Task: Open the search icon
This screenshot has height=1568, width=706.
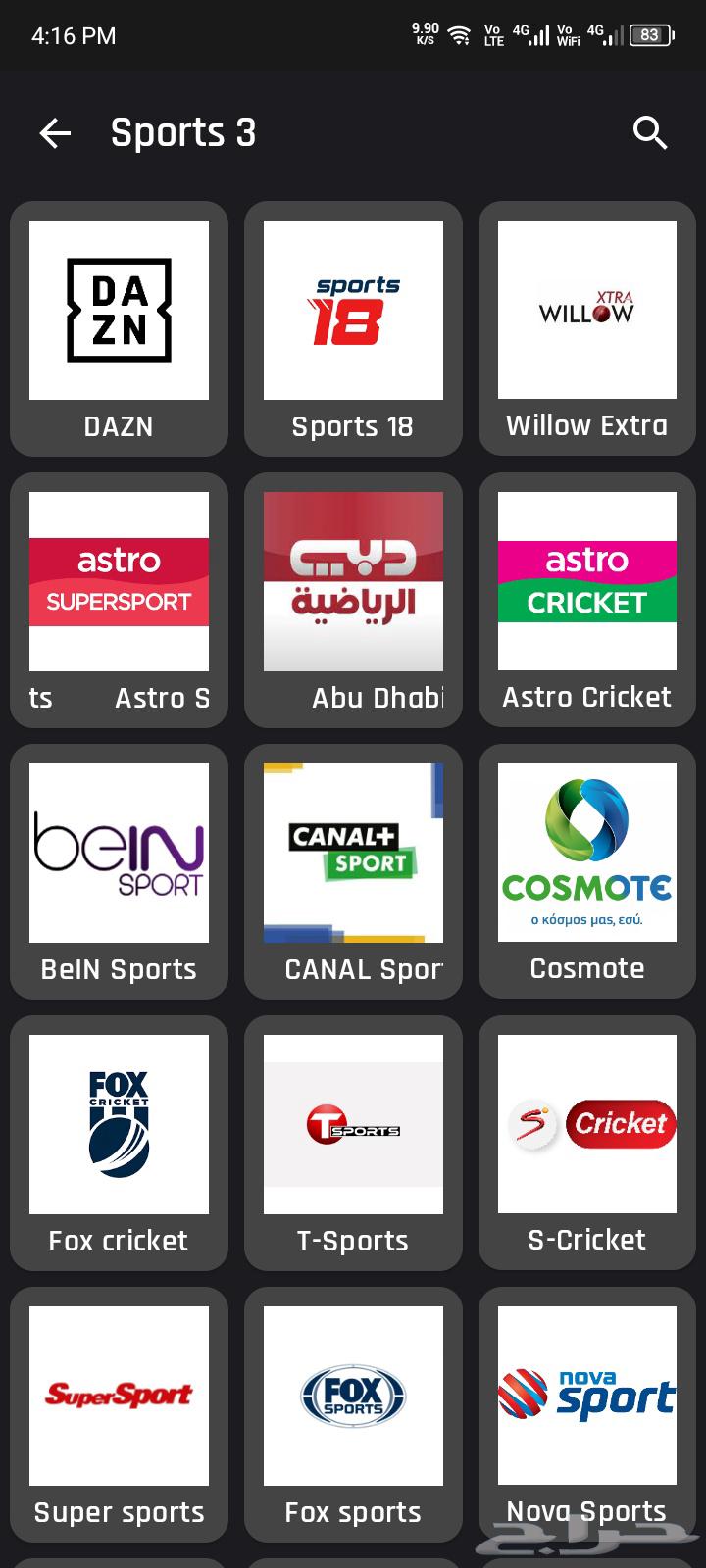Action: click(x=650, y=132)
